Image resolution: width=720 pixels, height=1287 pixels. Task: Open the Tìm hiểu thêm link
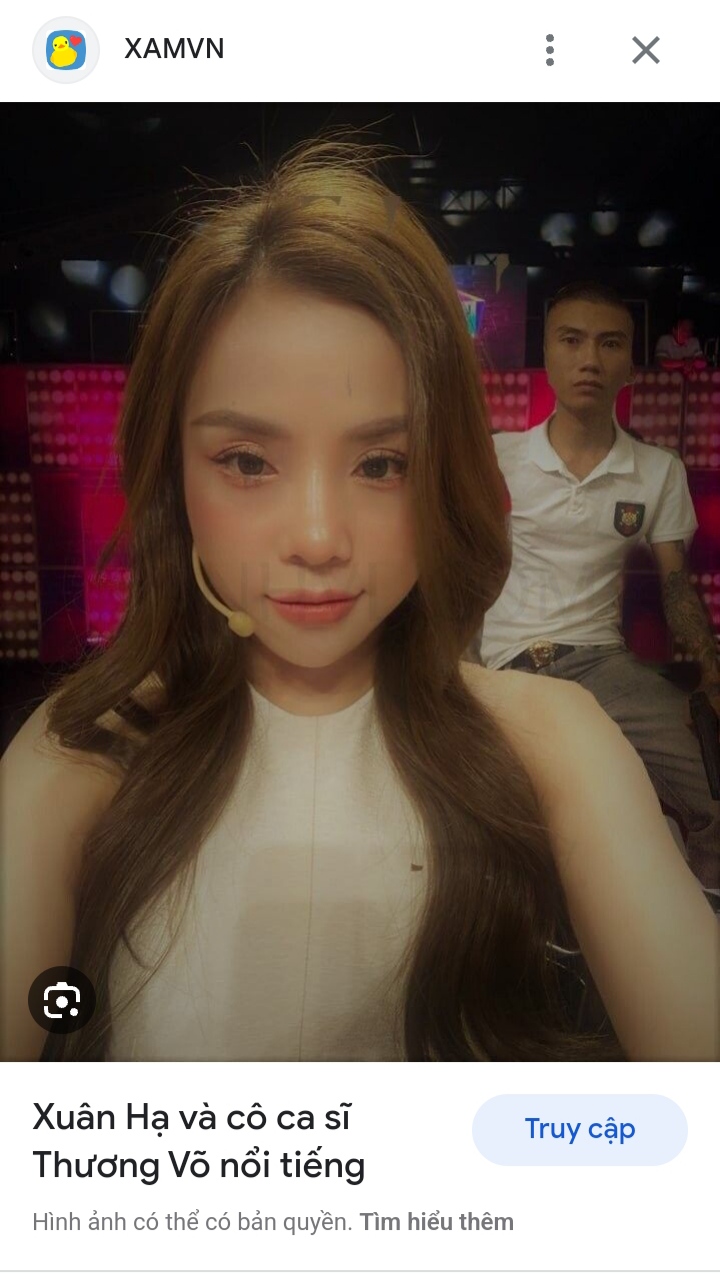pyautogui.click(x=436, y=1222)
